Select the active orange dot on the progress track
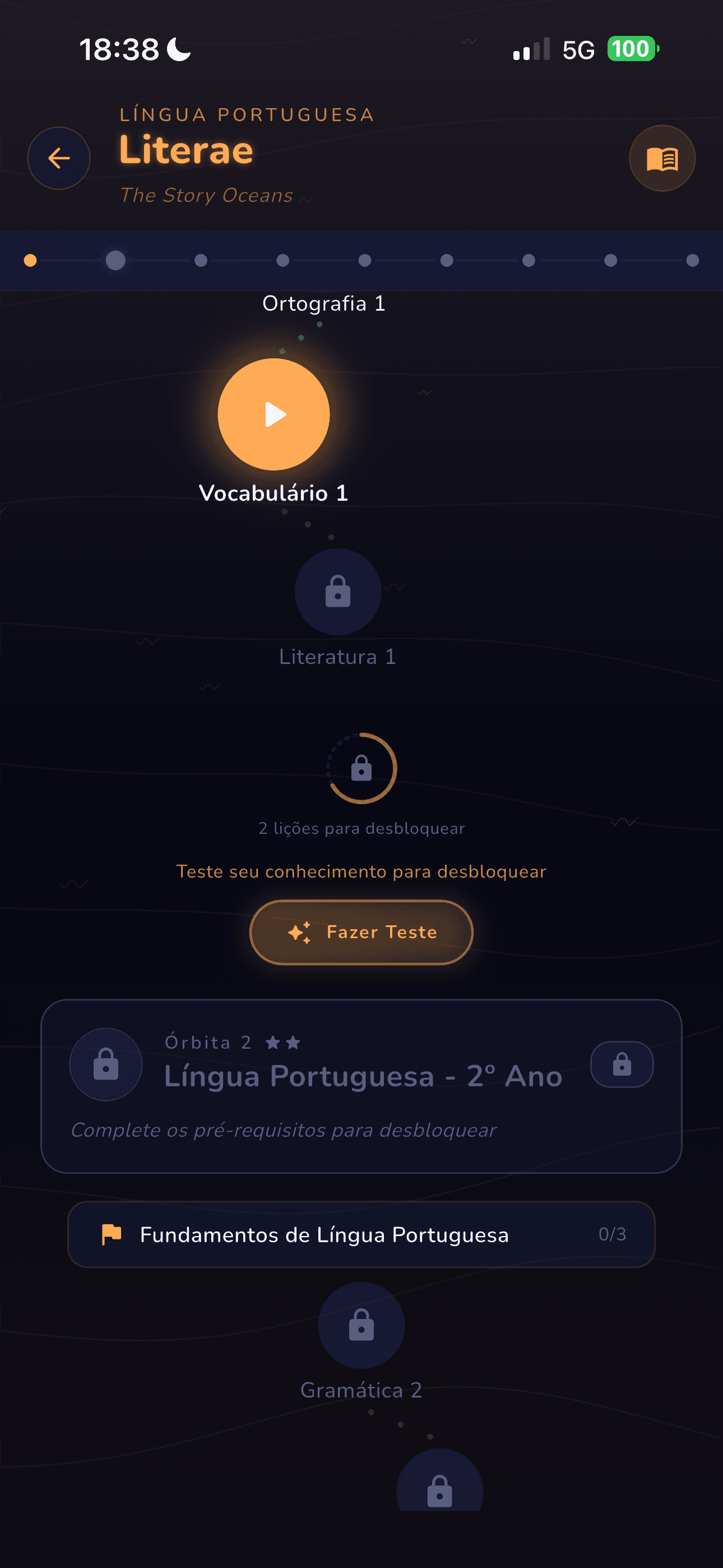Screen dimensions: 723x1568 pyautogui.click(x=29, y=261)
